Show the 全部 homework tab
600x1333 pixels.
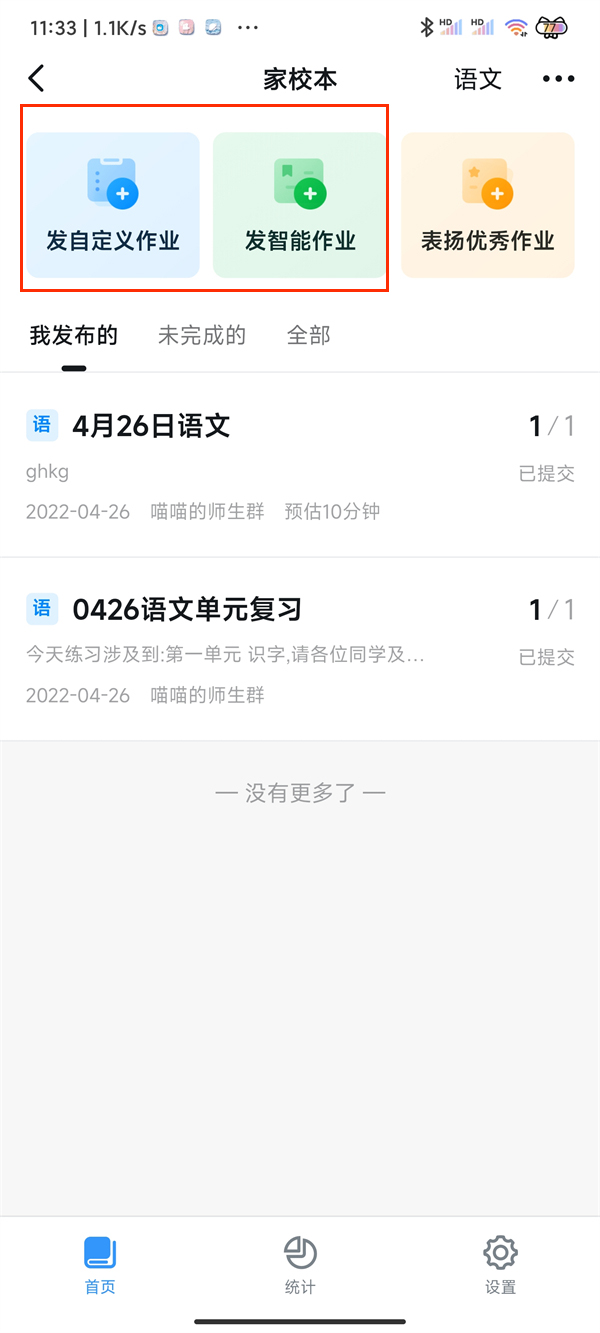(x=308, y=336)
